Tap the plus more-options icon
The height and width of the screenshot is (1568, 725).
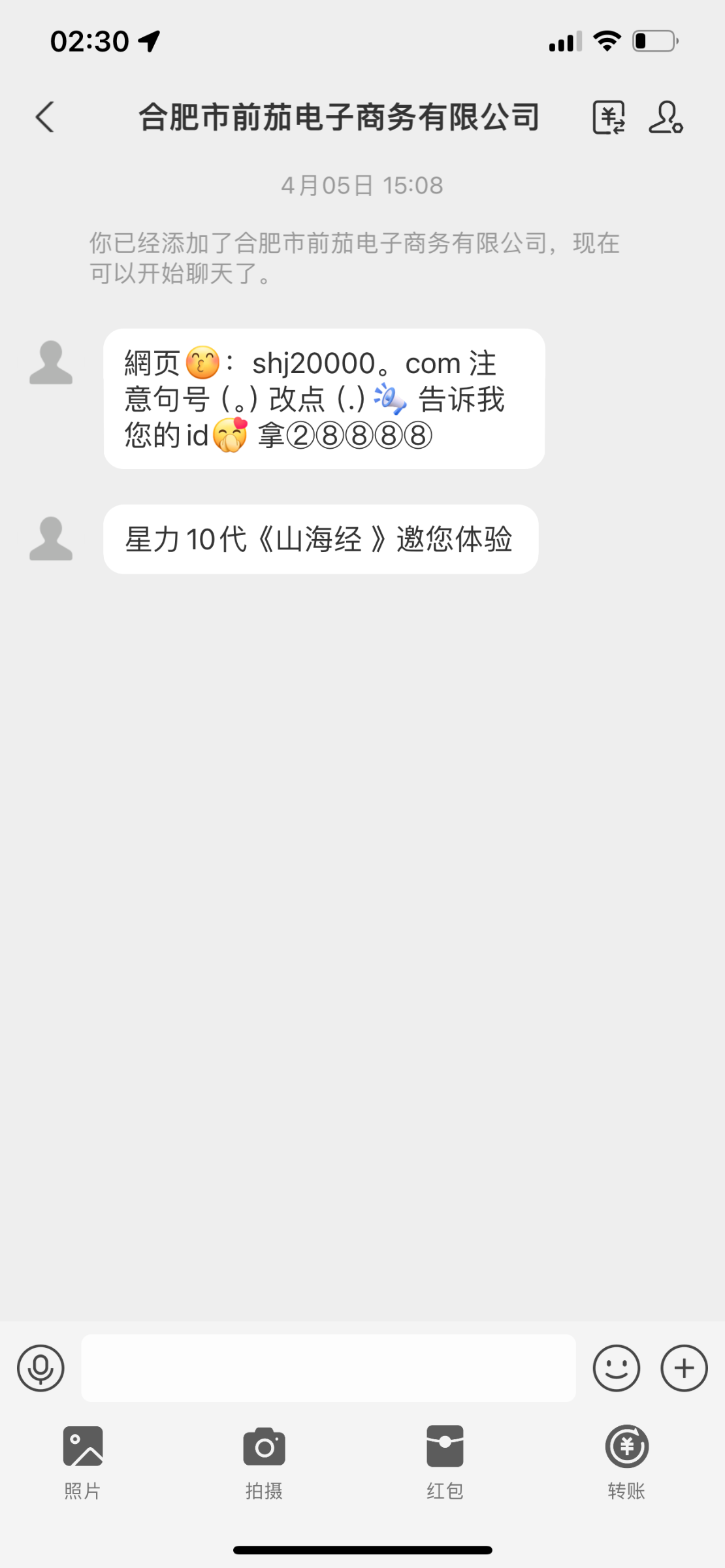(684, 1368)
